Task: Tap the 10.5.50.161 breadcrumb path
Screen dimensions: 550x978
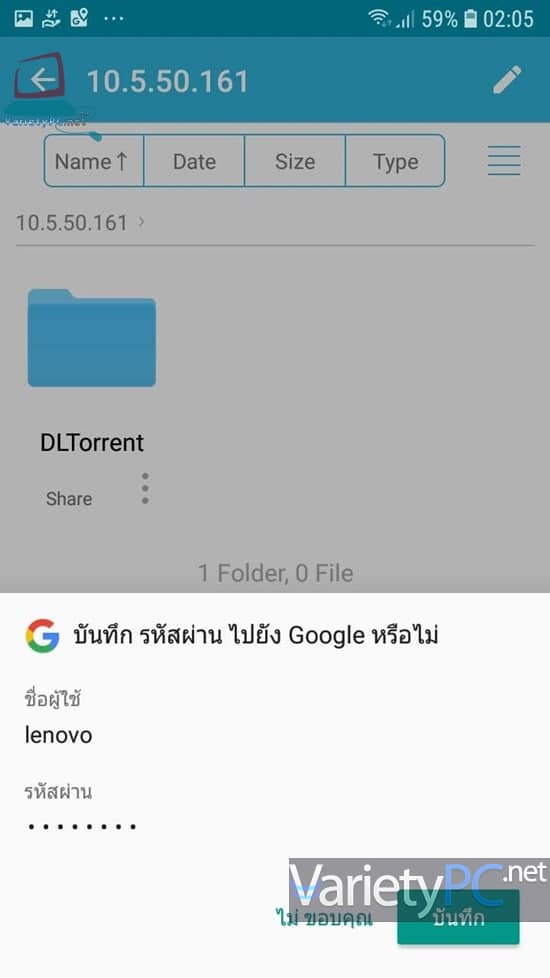Action: [72, 223]
